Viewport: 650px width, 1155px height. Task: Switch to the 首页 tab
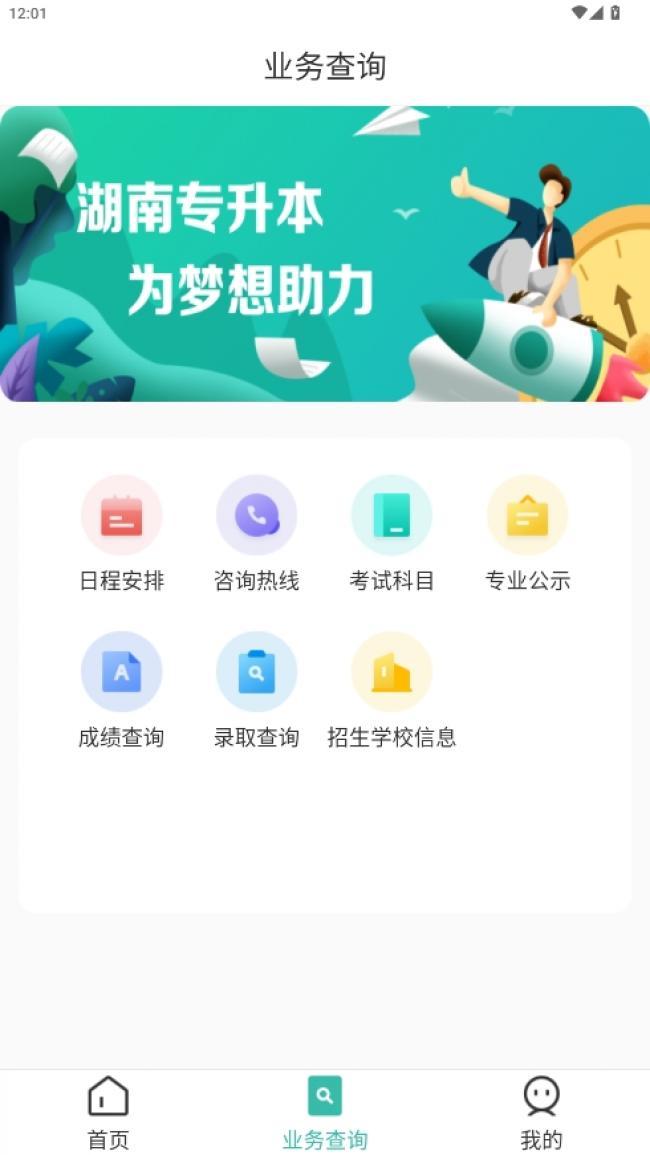coord(108,1112)
